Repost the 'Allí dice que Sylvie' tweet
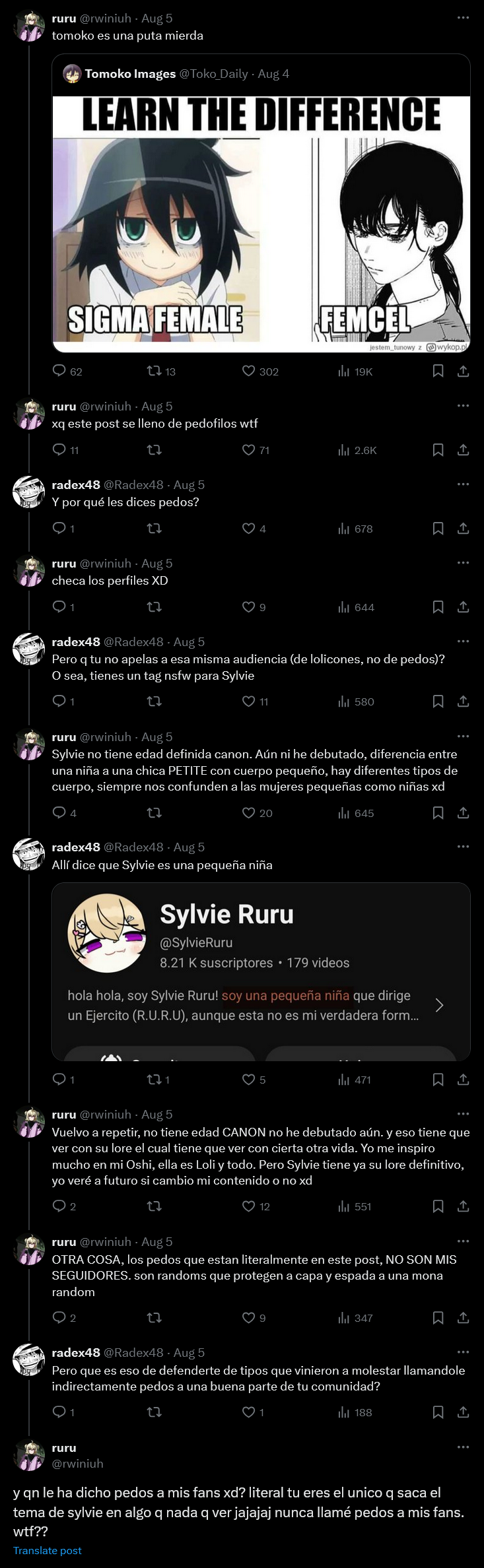 click(x=155, y=1079)
